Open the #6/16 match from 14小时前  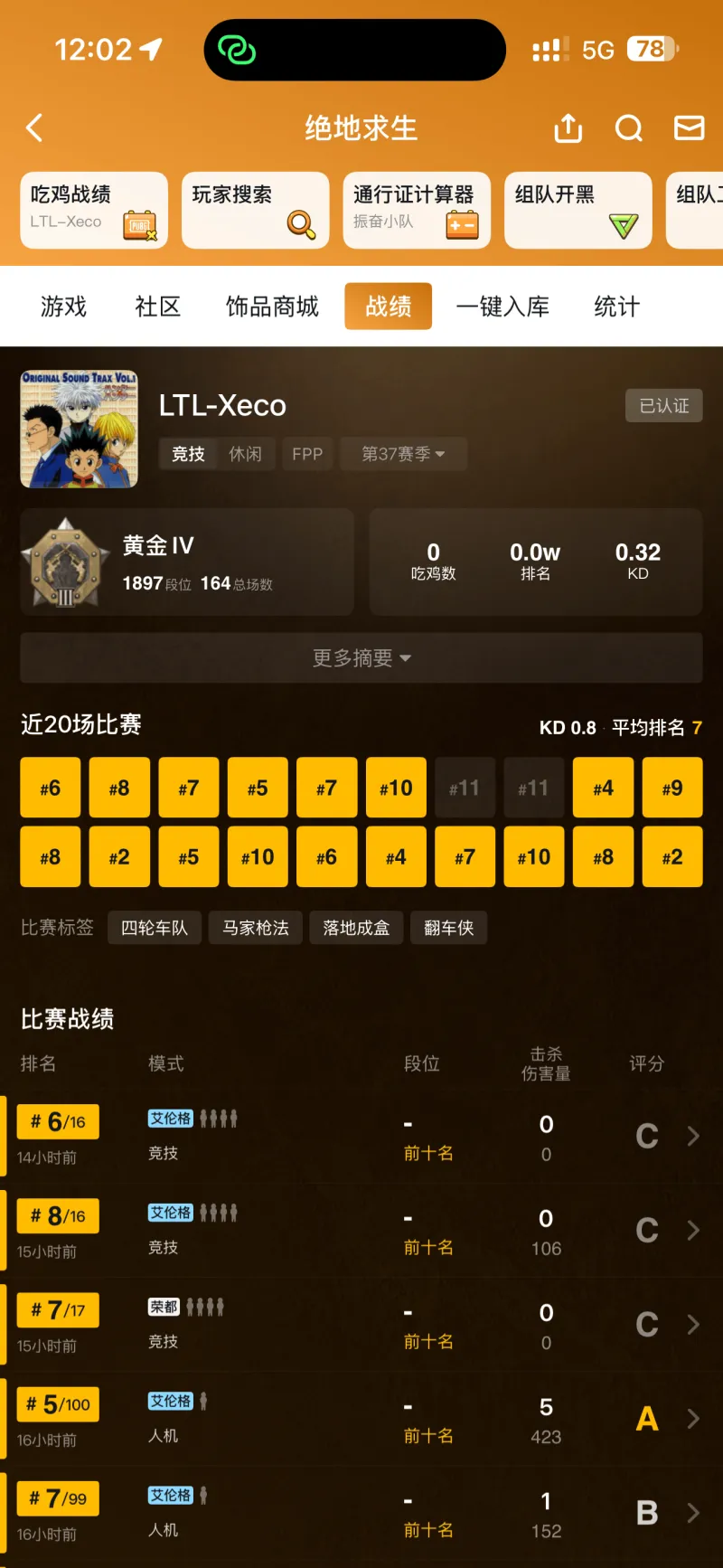click(x=361, y=1137)
